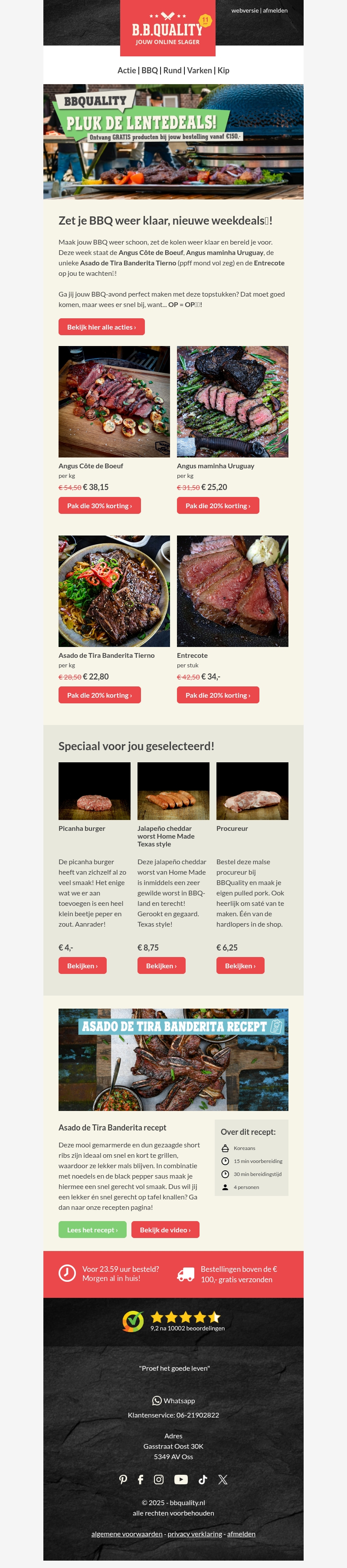View the Procureur product
The image size is (347, 1568).
[x=240, y=966]
